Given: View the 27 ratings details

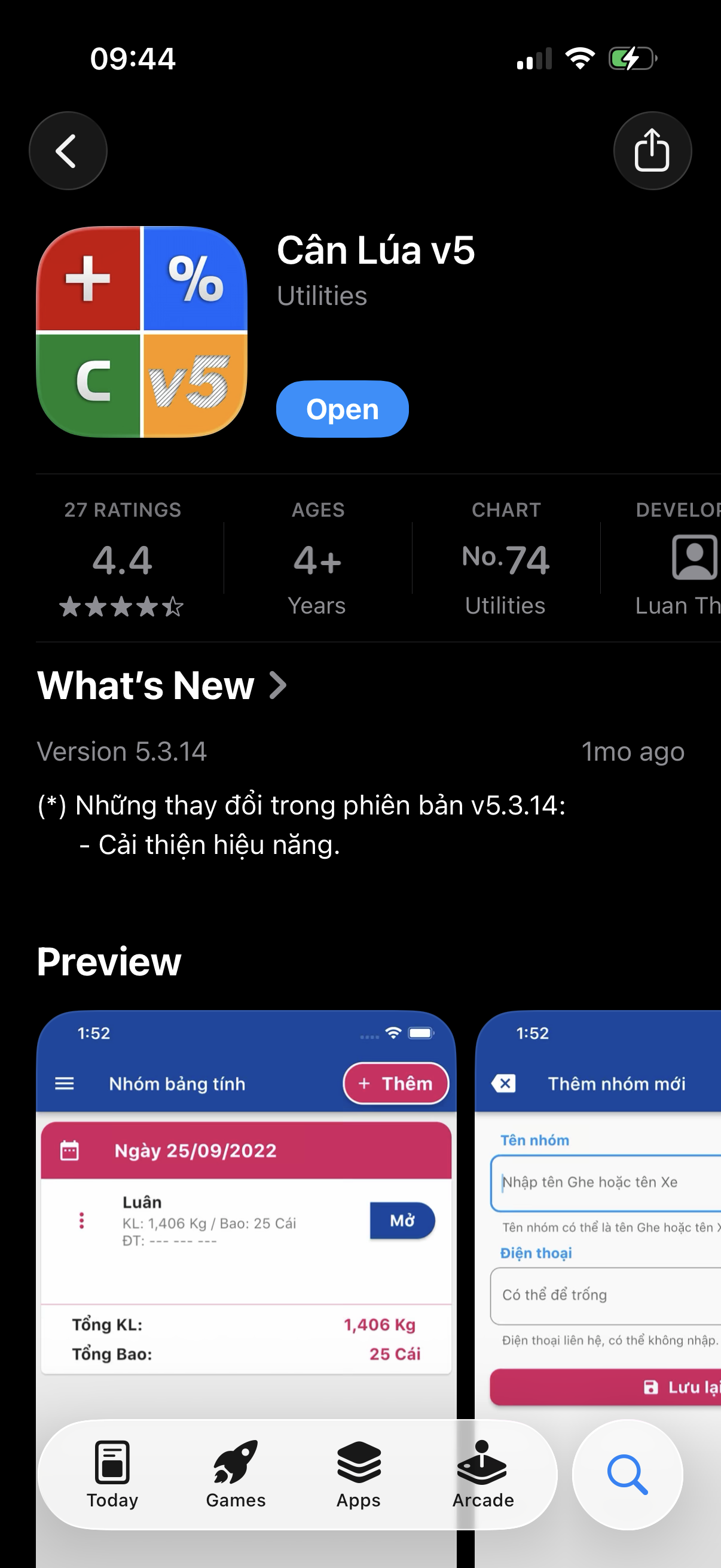Looking at the screenshot, I should (x=122, y=558).
